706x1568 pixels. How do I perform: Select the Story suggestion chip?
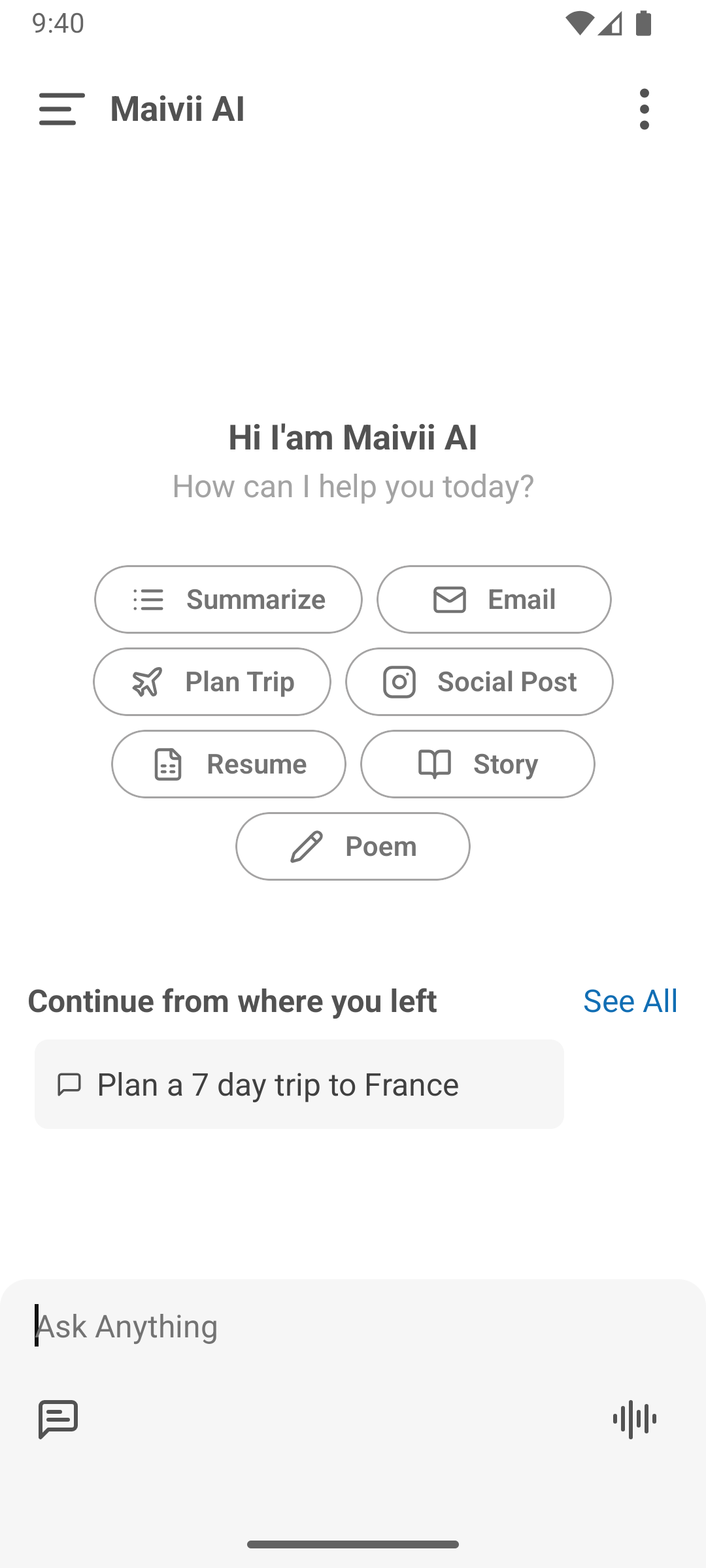click(477, 764)
